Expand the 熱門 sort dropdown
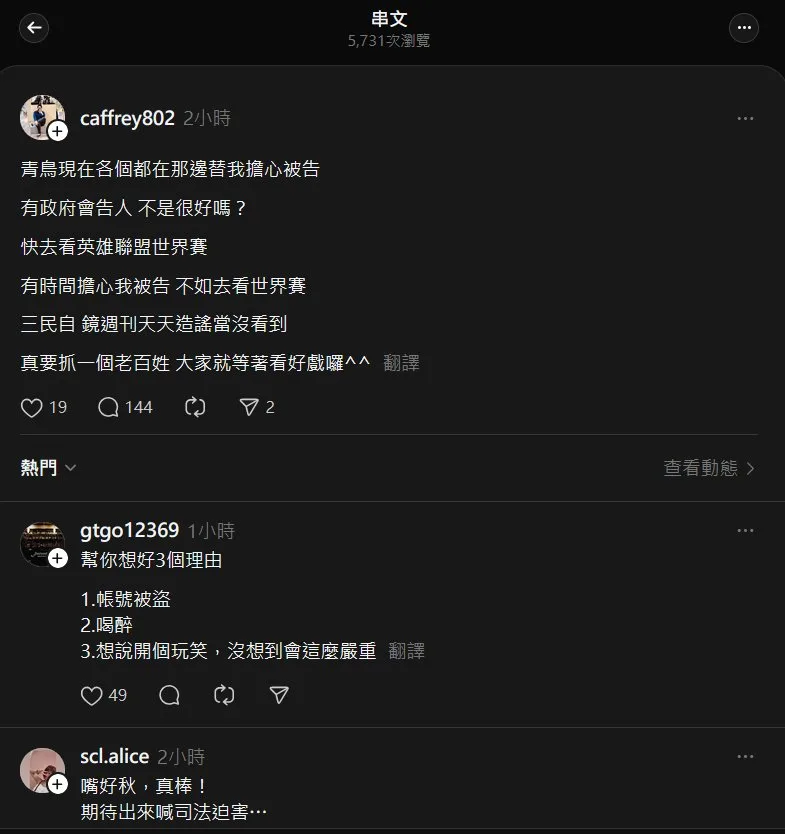This screenshot has height=834, width=785. [49, 467]
